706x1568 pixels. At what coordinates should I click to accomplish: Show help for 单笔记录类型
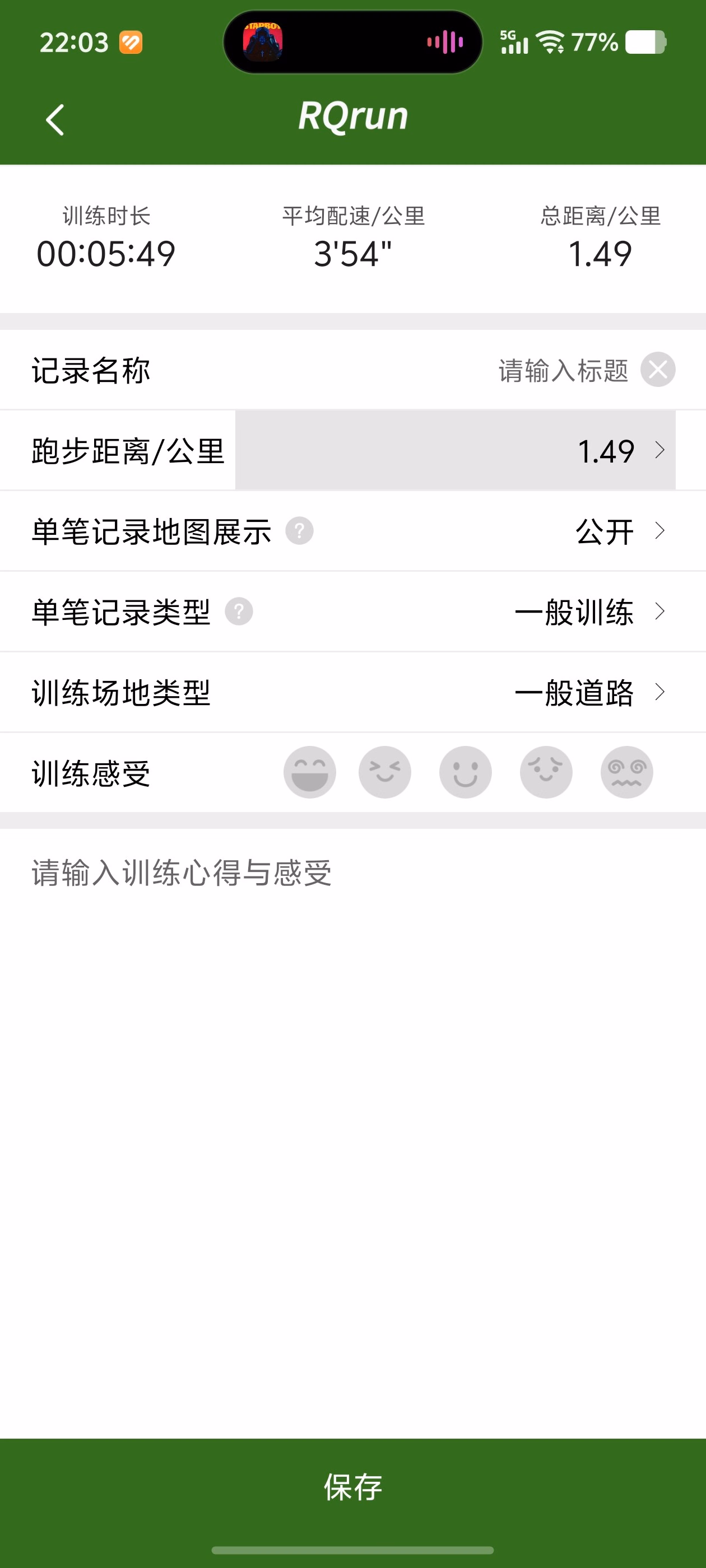[239, 611]
